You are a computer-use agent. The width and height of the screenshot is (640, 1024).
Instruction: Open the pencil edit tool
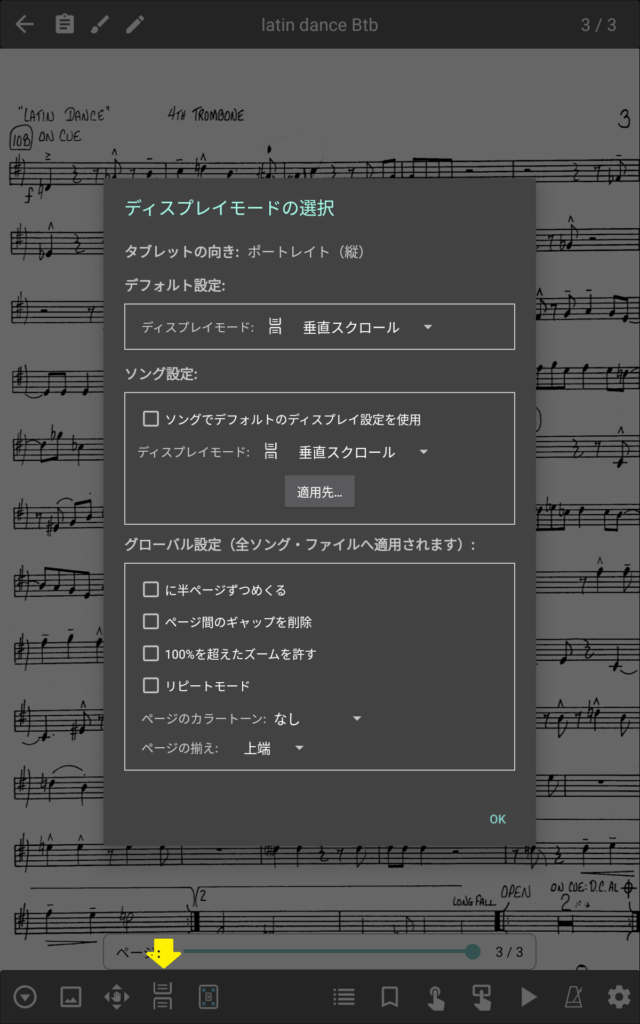coord(135,24)
